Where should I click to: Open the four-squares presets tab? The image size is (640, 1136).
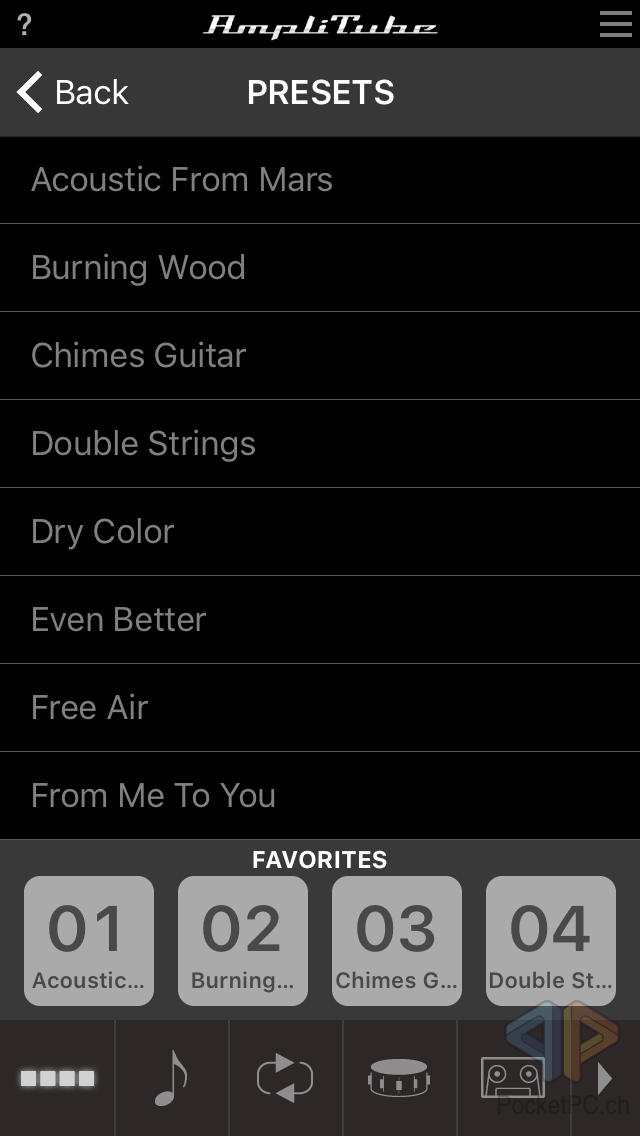click(x=57, y=1078)
